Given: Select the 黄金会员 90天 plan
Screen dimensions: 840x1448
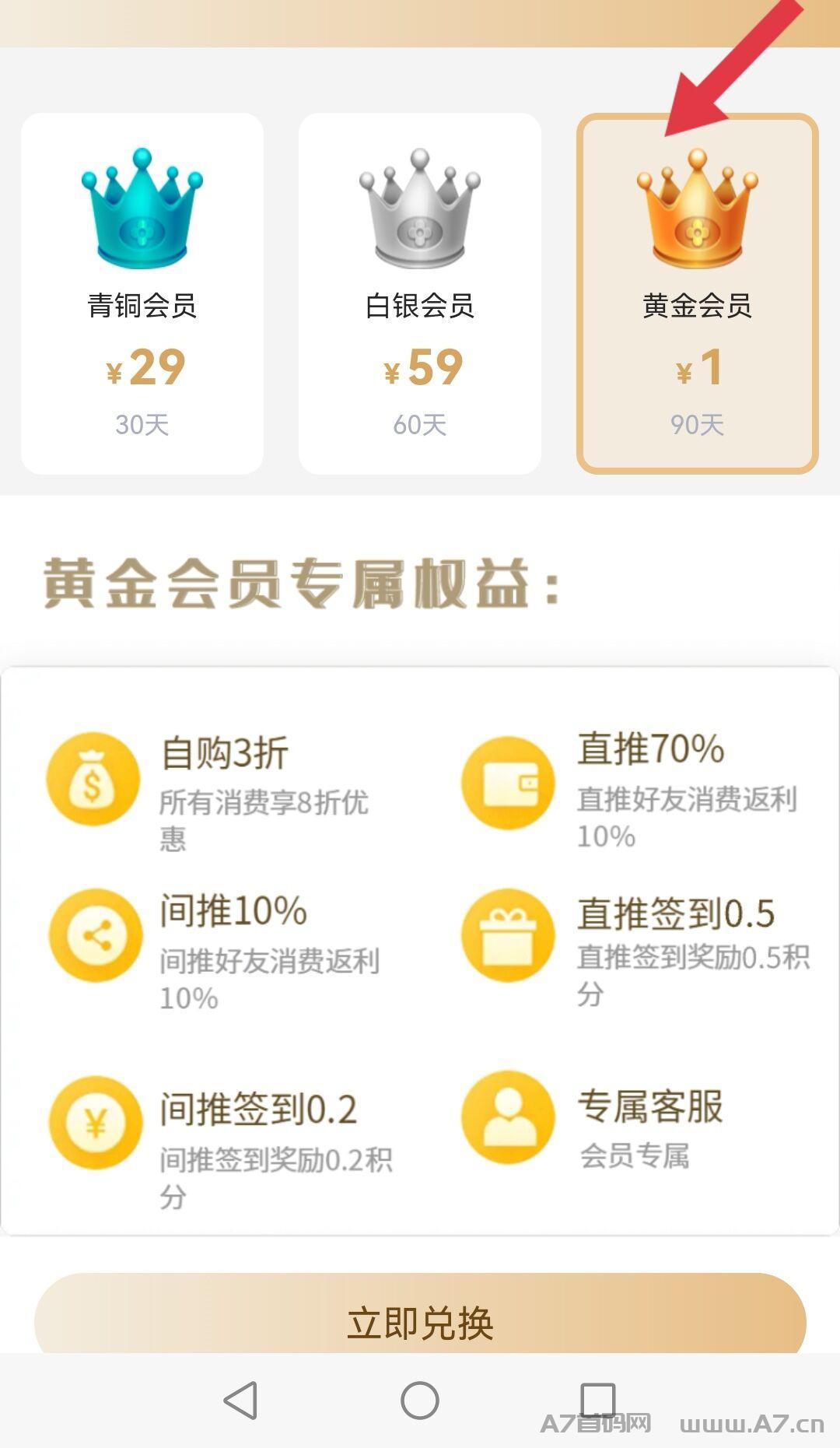Looking at the screenshot, I should [697, 293].
